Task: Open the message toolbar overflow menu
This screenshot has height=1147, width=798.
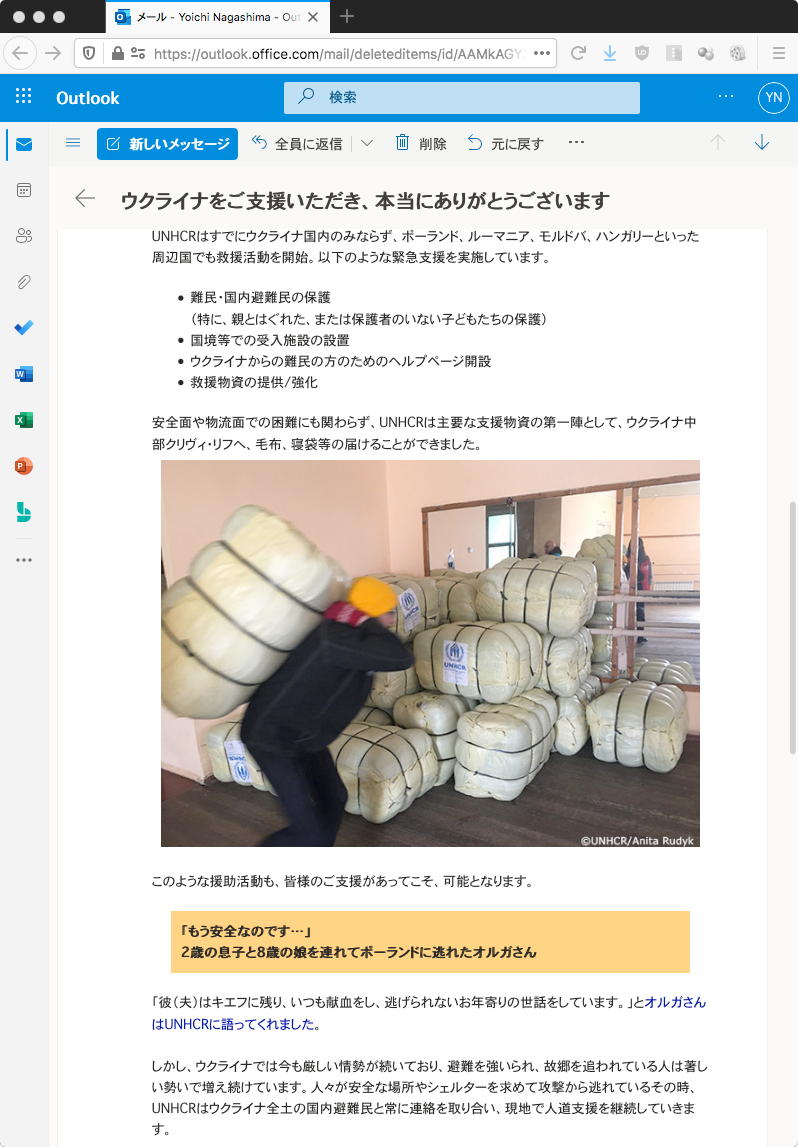Action: tap(576, 143)
